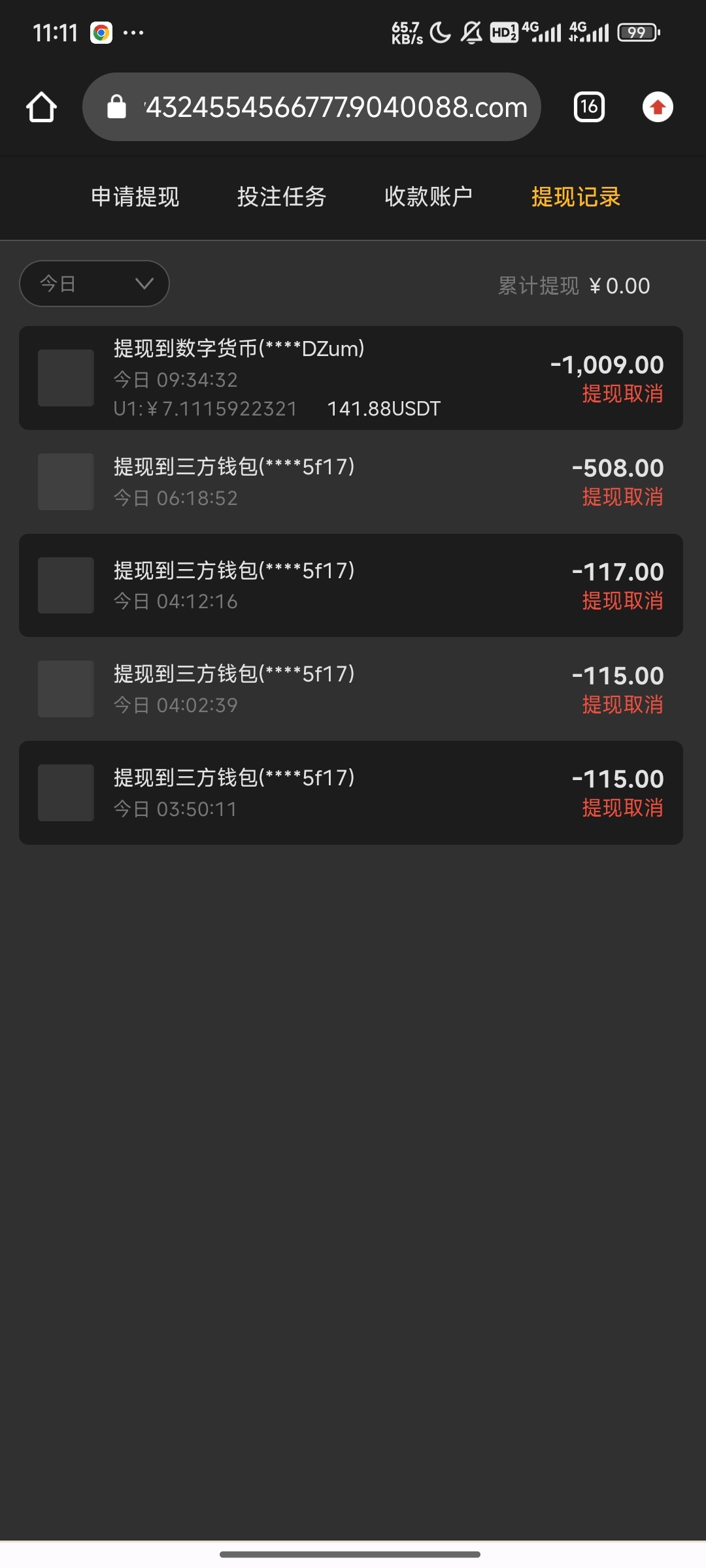
Task: Tap the red update arrow icon
Action: click(658, 107)
